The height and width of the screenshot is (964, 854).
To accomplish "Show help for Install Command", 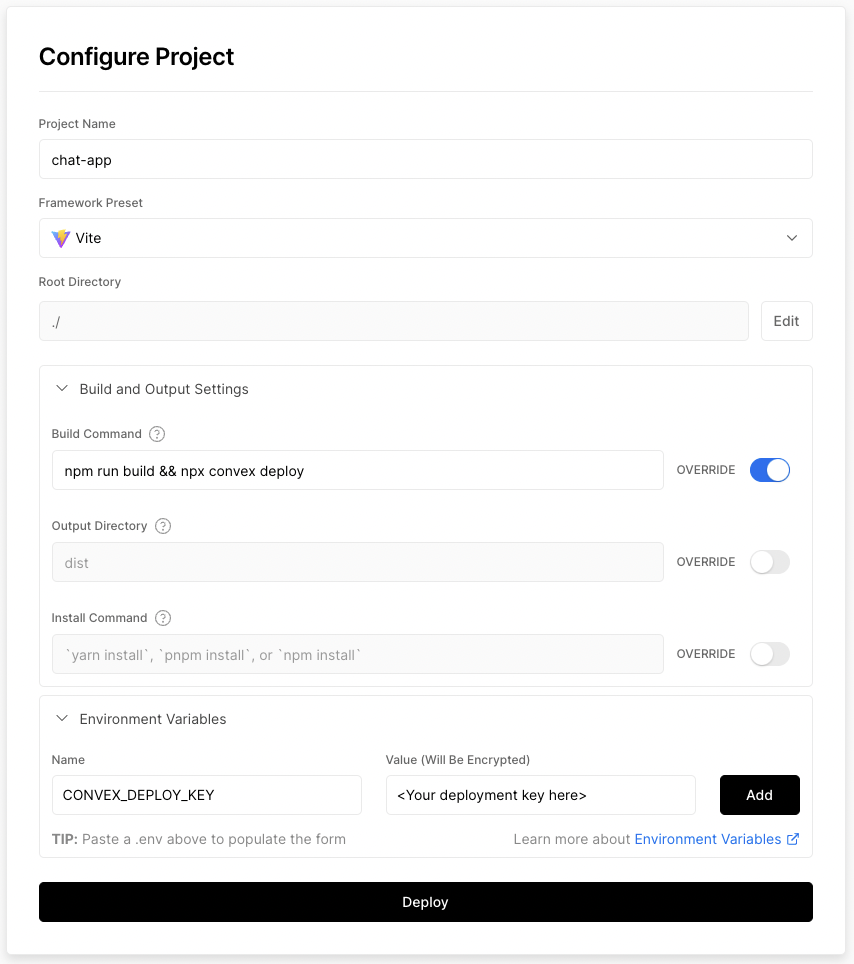I will [x=163, y=618].
